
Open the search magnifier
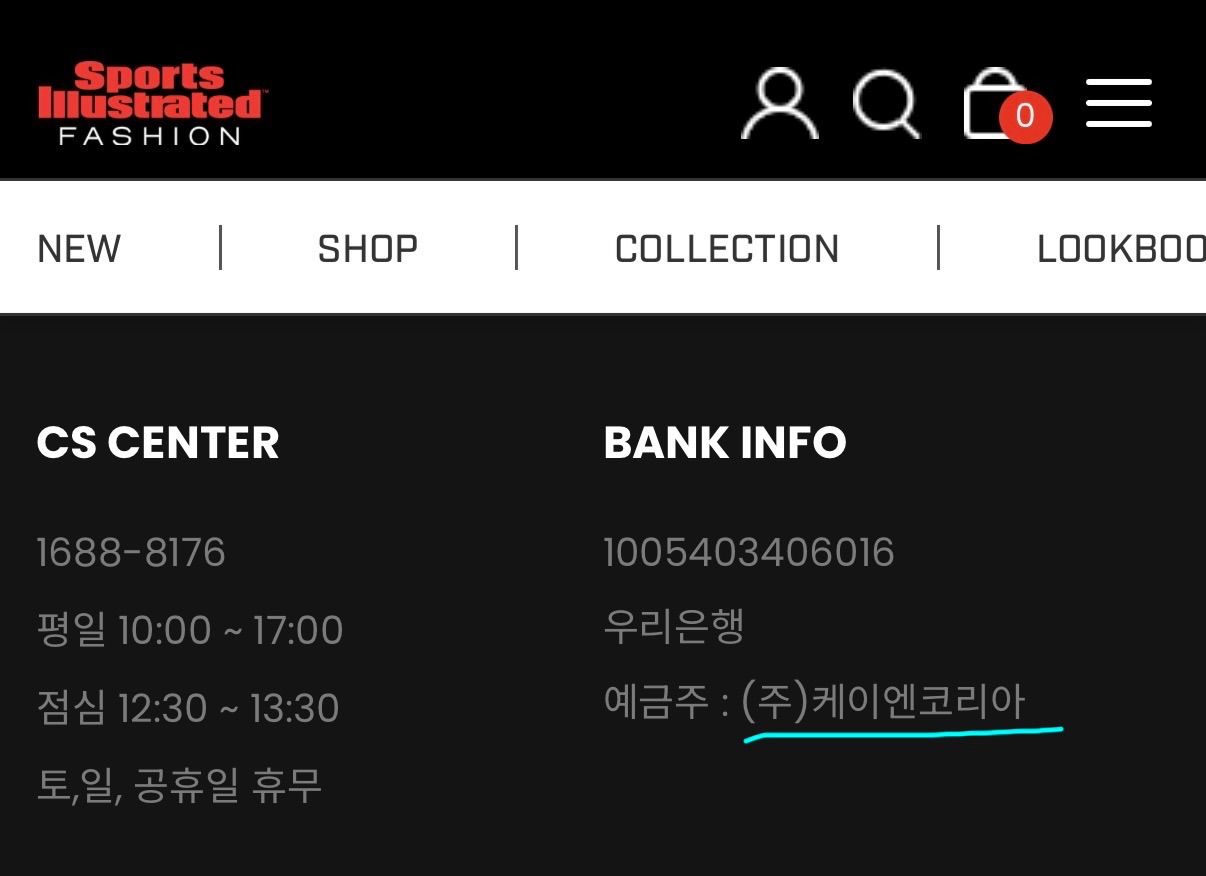(x=885, y=104)
